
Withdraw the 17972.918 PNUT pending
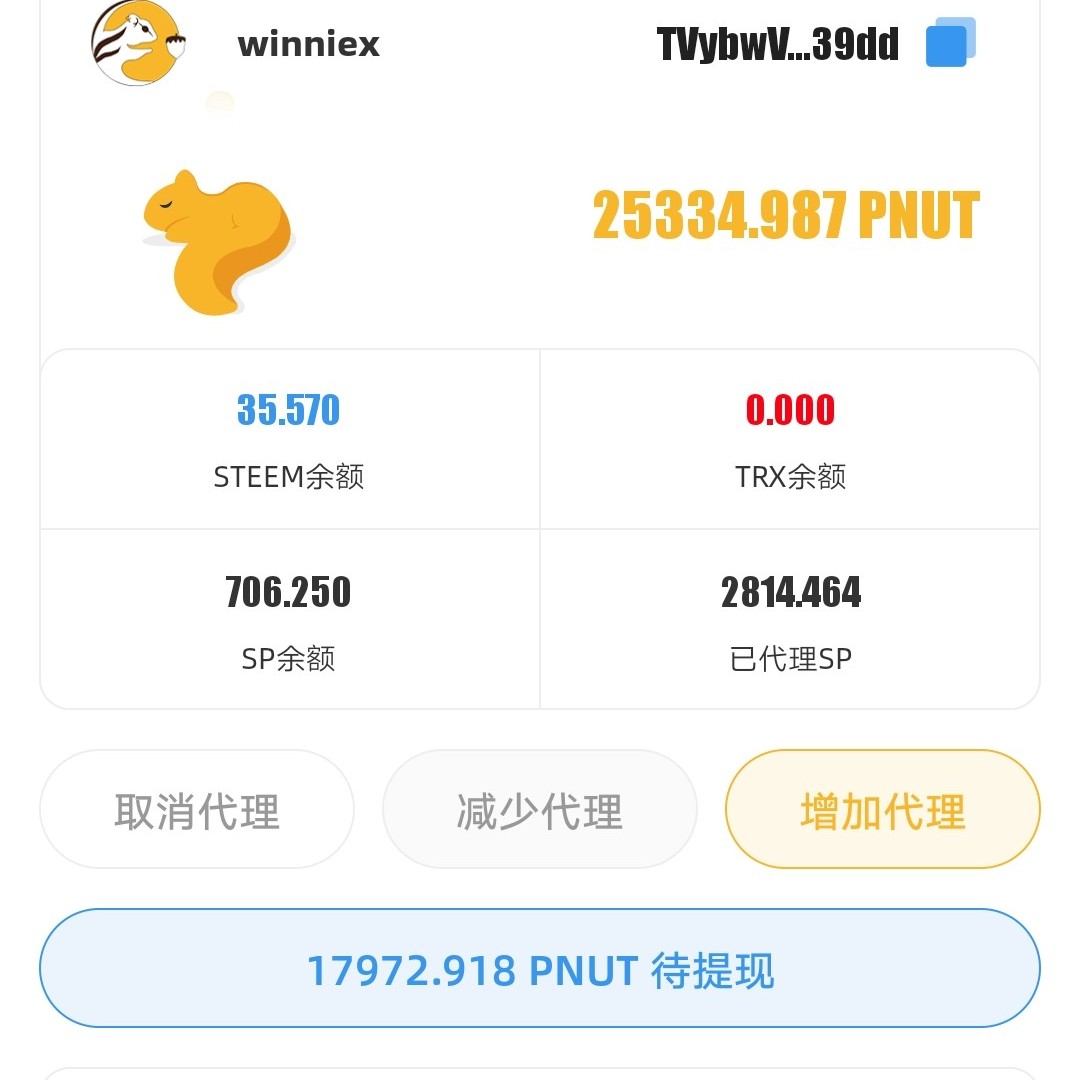pos(540,968)
